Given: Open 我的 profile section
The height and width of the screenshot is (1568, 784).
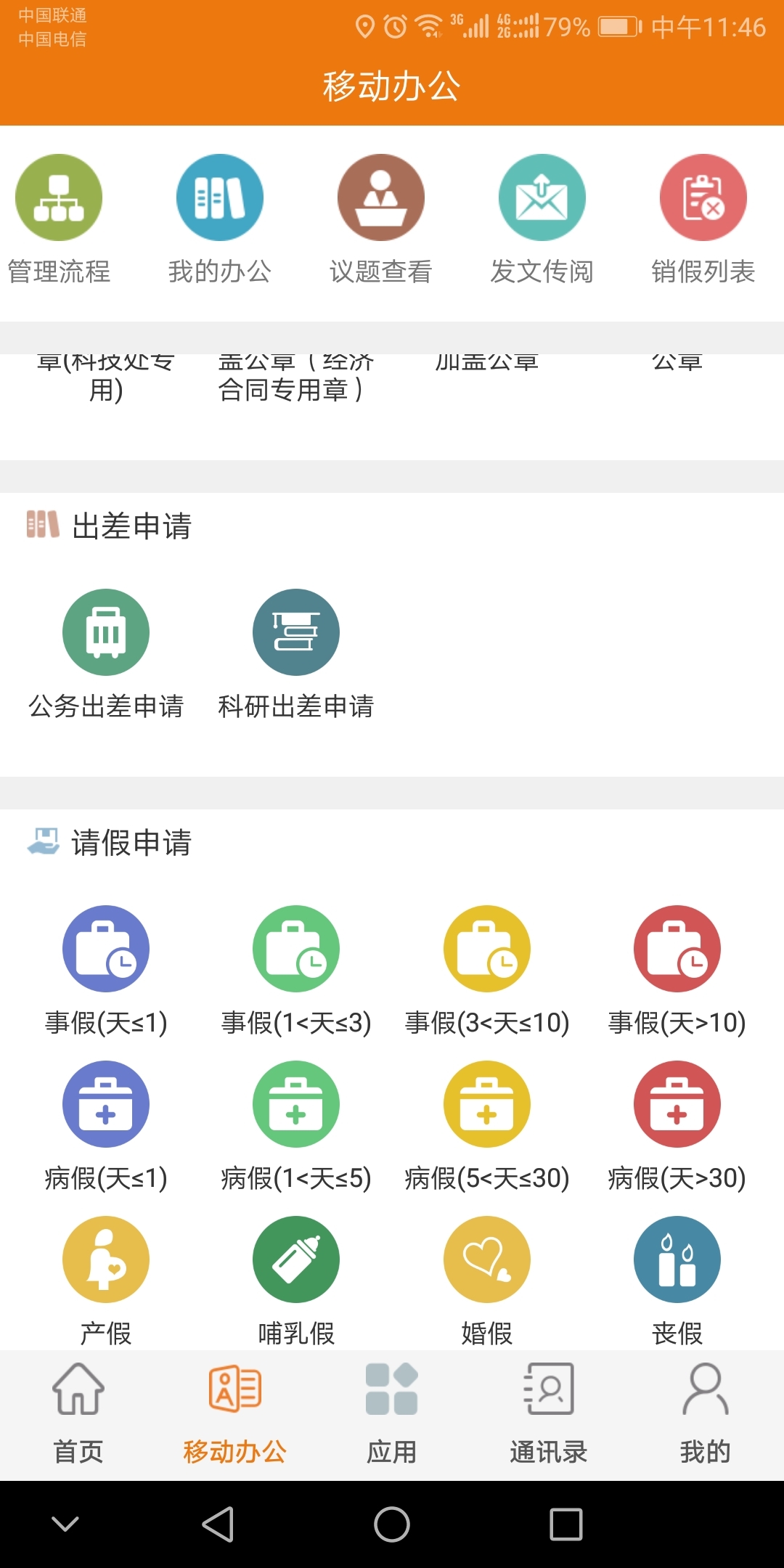Looking at the screenshot, I should (705, 1412).
